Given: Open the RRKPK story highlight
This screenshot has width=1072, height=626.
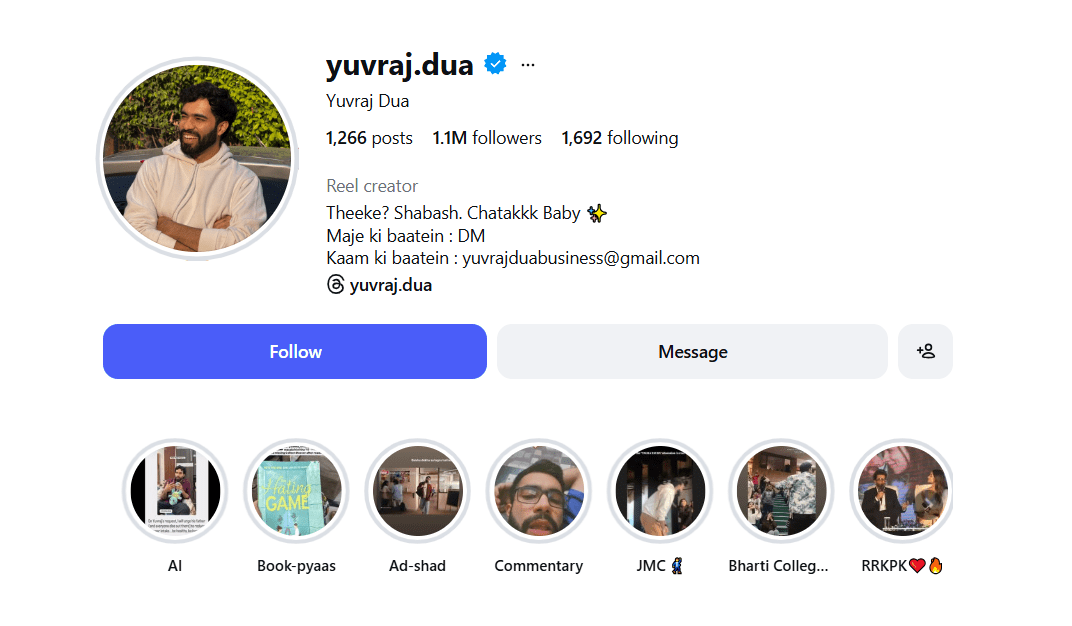Looking at the screenshot, I should [901, 491].
